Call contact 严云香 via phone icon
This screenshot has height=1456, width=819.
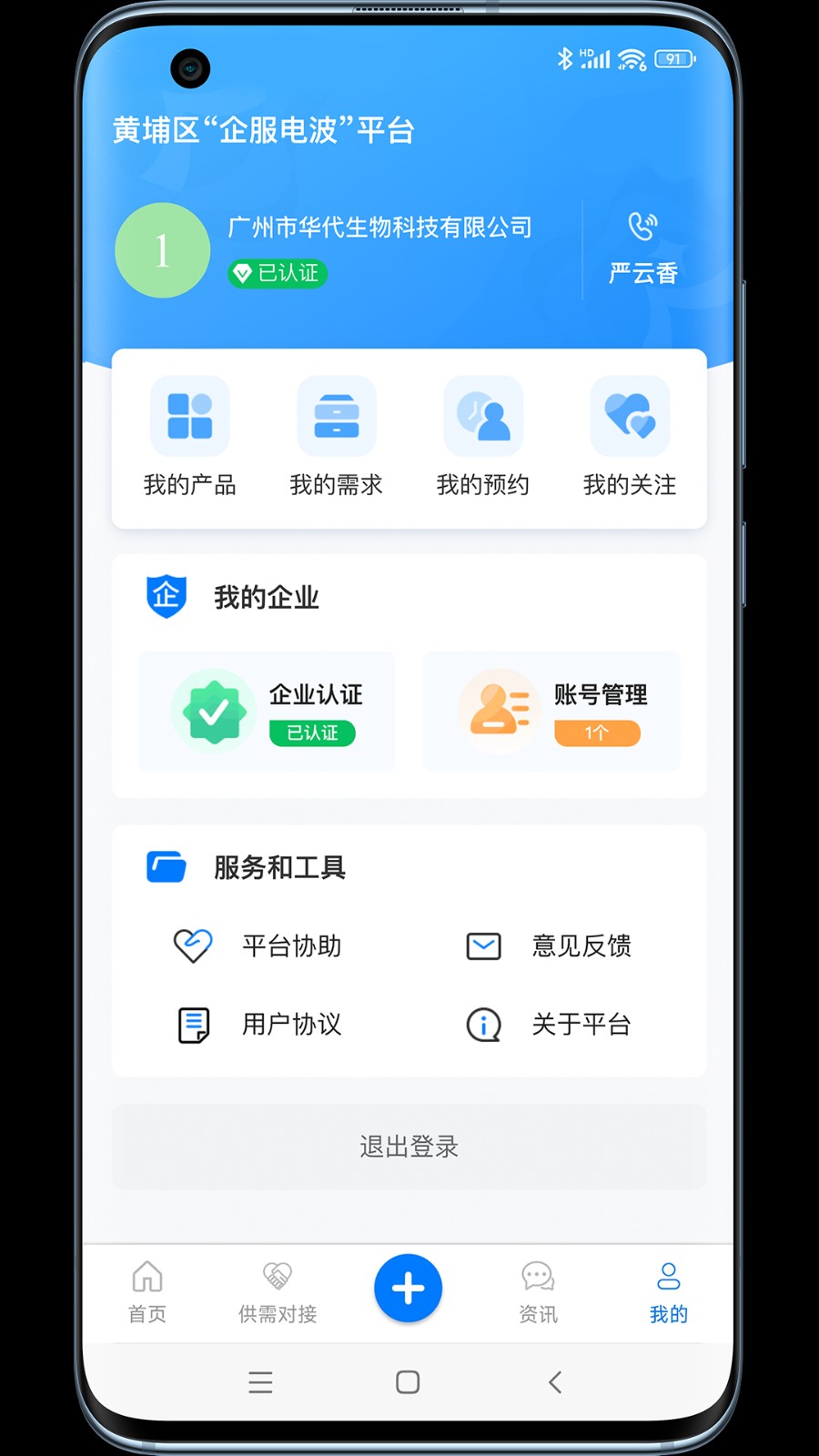click(642, 227)
